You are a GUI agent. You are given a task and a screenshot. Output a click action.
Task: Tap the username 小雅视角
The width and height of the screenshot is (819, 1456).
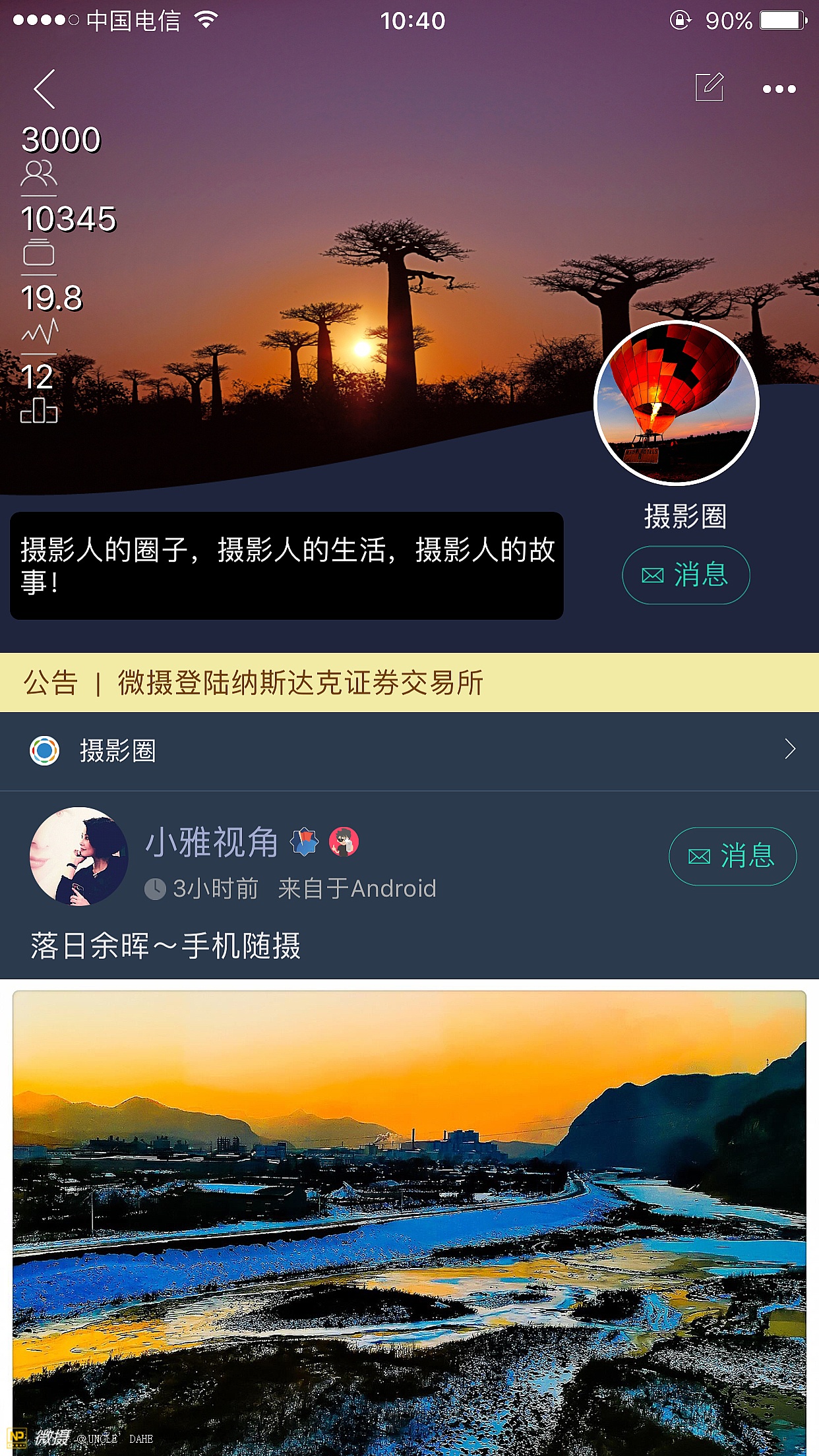coord(211,842)
